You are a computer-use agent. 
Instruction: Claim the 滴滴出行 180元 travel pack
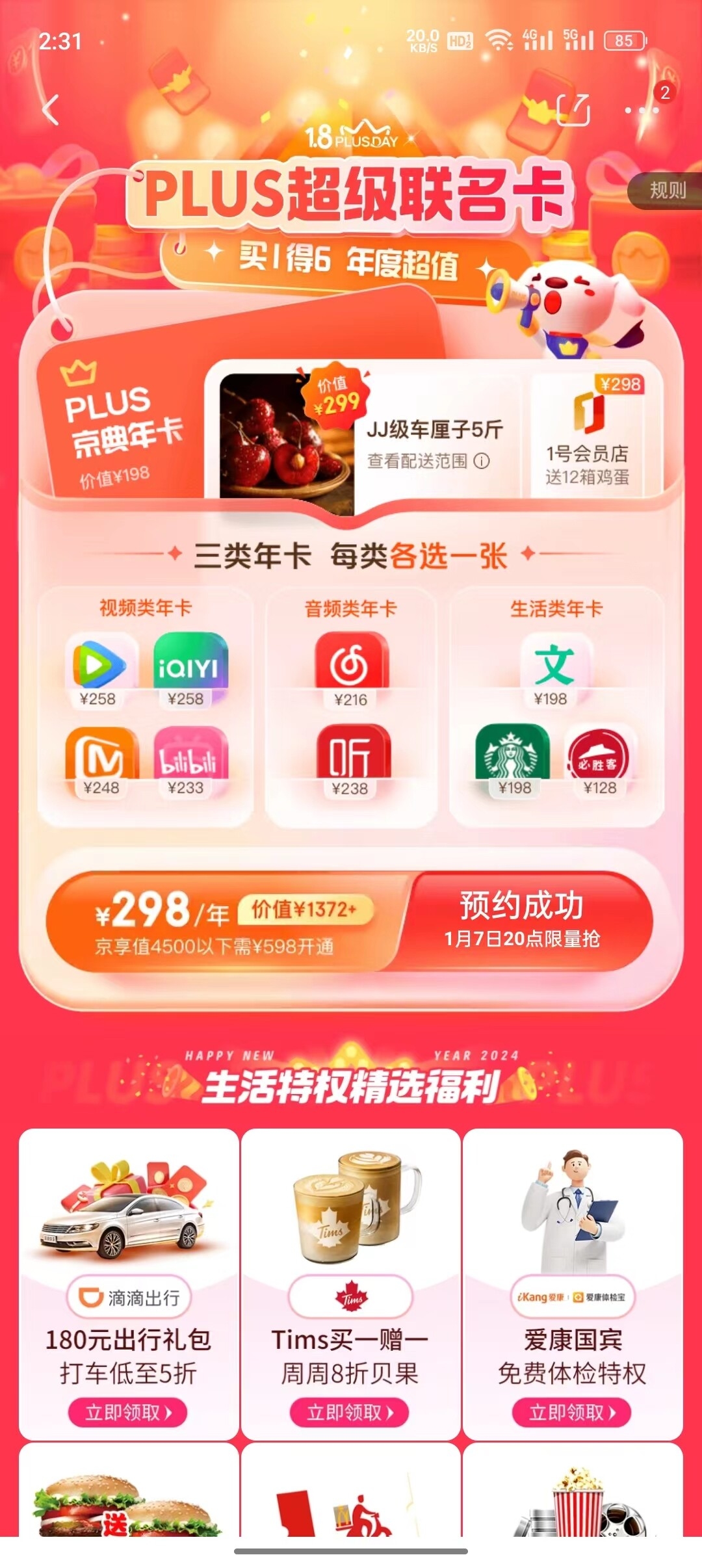(128, 1412)
